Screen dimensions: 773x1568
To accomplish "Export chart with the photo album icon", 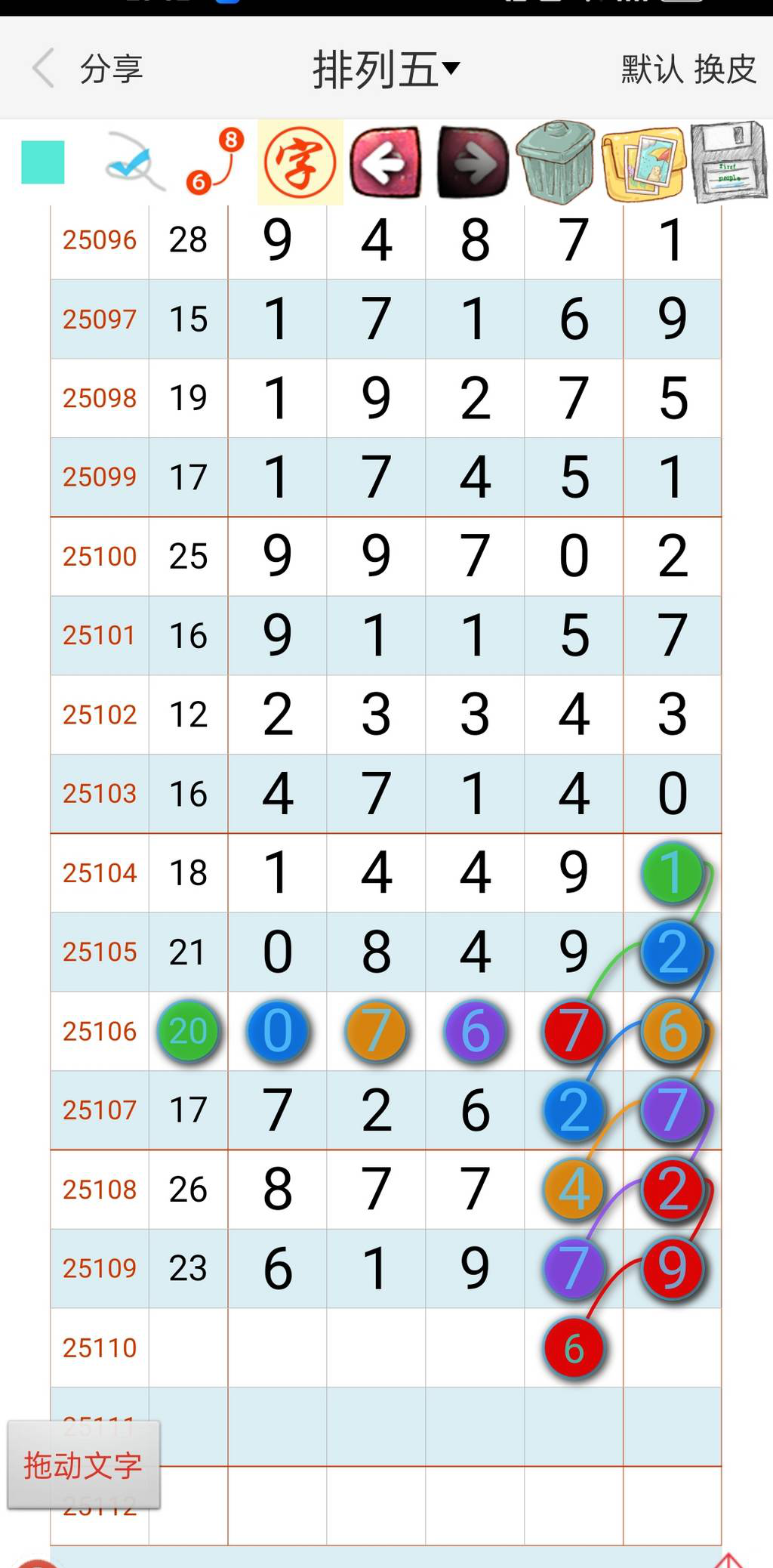I will coord(642,161).
